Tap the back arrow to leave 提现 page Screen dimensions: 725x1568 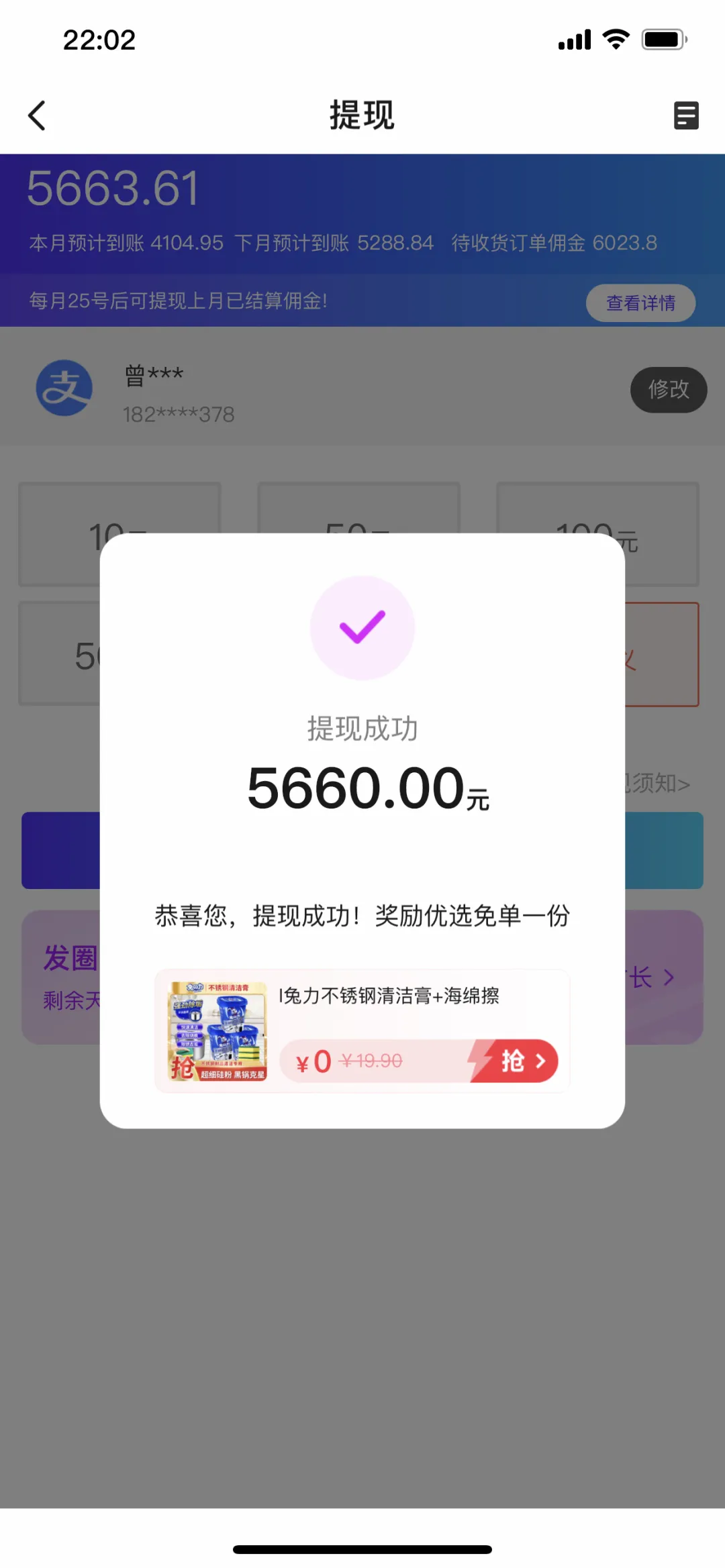37,115
